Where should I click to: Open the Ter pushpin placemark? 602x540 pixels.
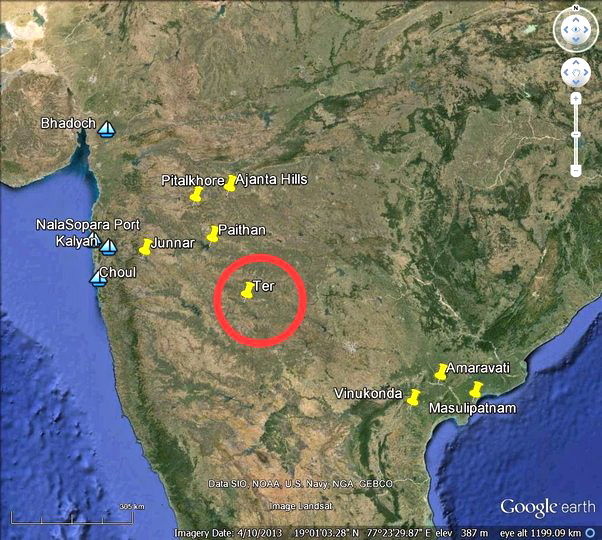pos(248,290)
